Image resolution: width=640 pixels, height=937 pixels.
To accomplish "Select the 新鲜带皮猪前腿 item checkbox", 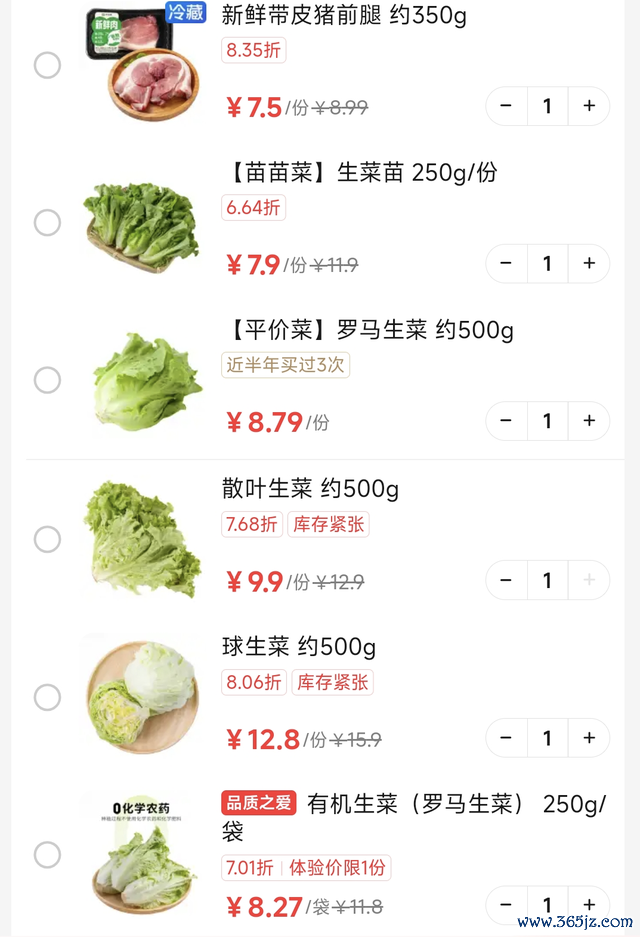I will 47,65.
